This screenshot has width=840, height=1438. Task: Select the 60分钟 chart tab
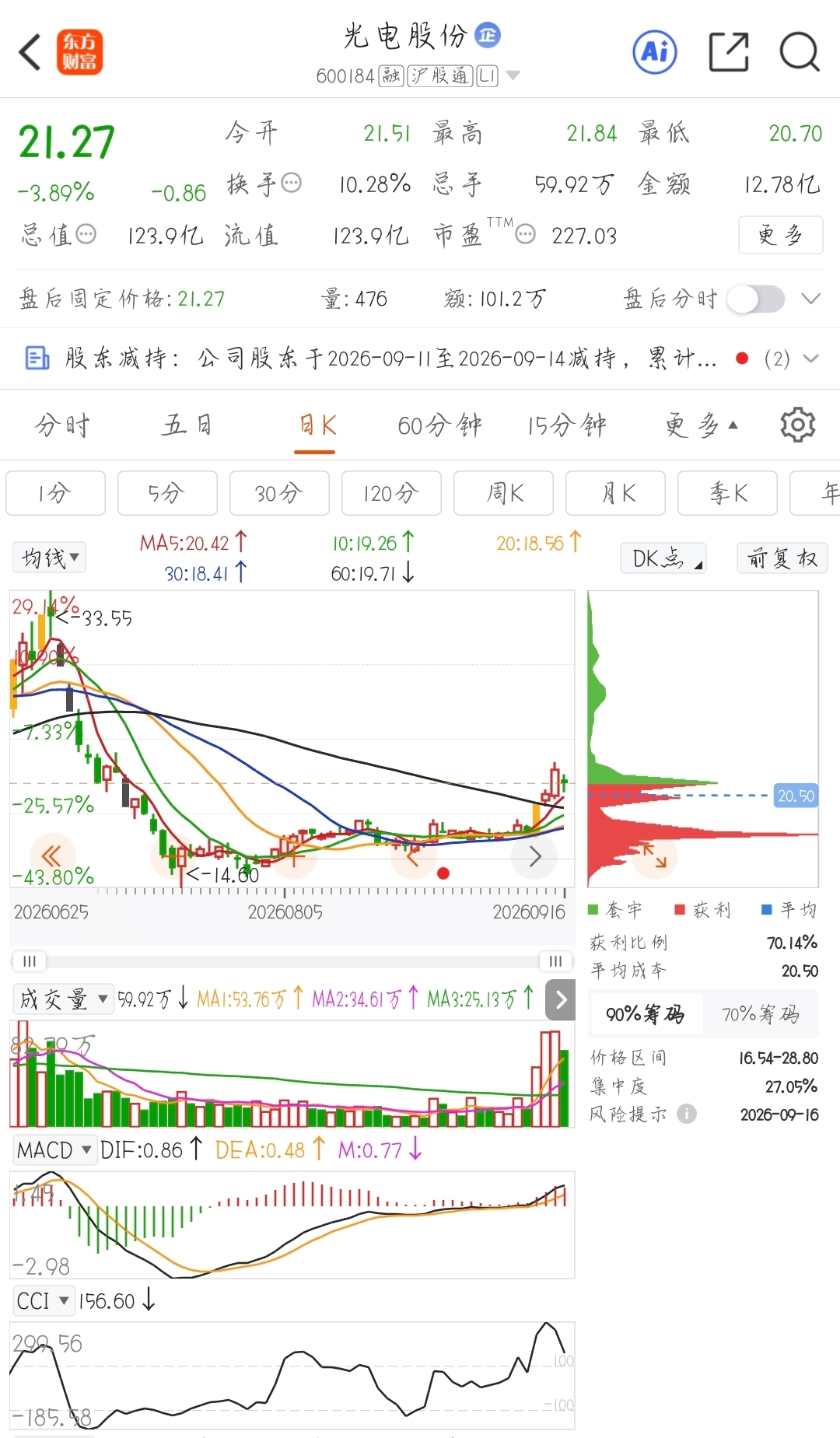(440, 425)
